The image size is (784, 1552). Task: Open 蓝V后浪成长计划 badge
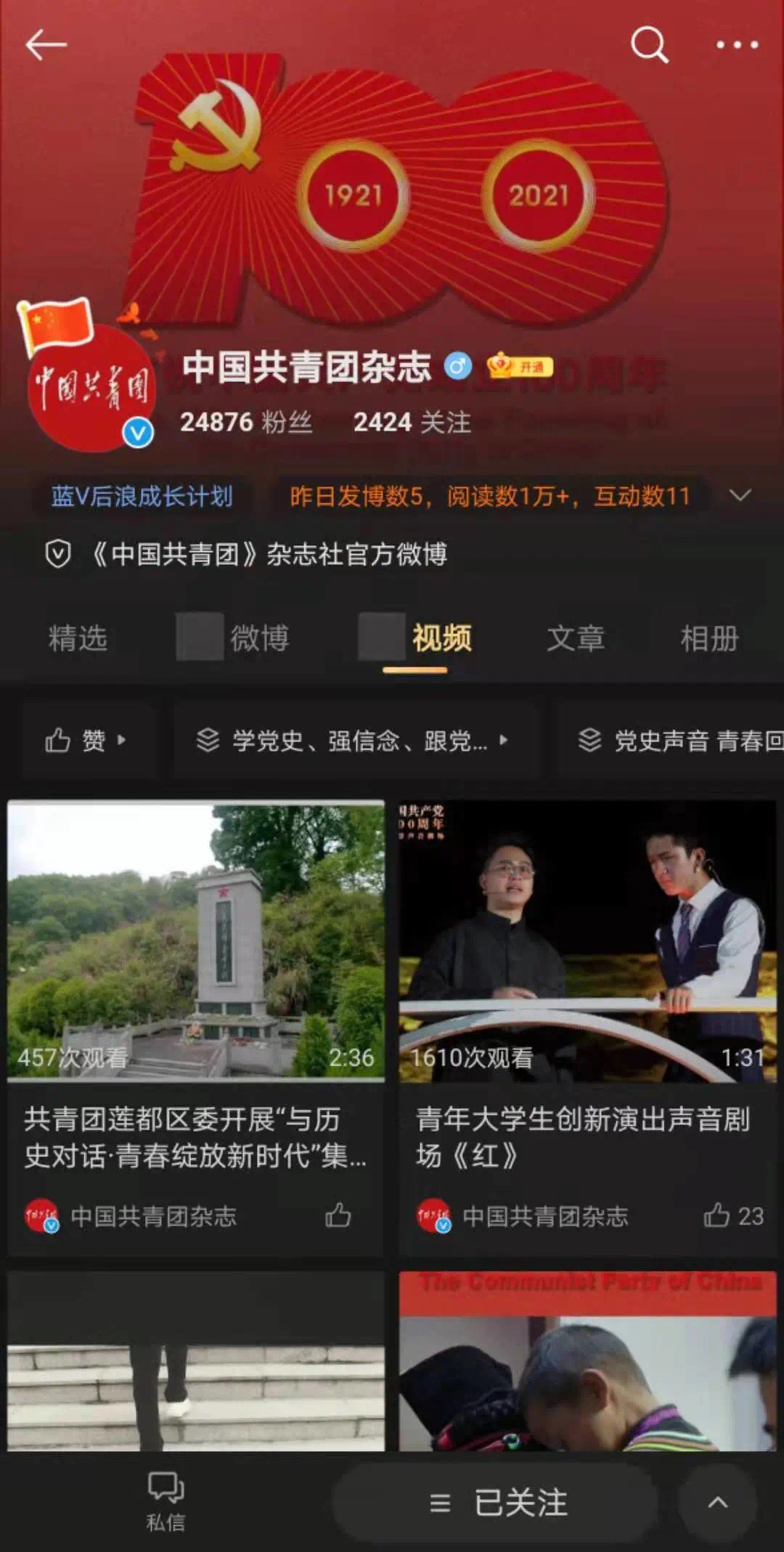click(x=142, y=496)
